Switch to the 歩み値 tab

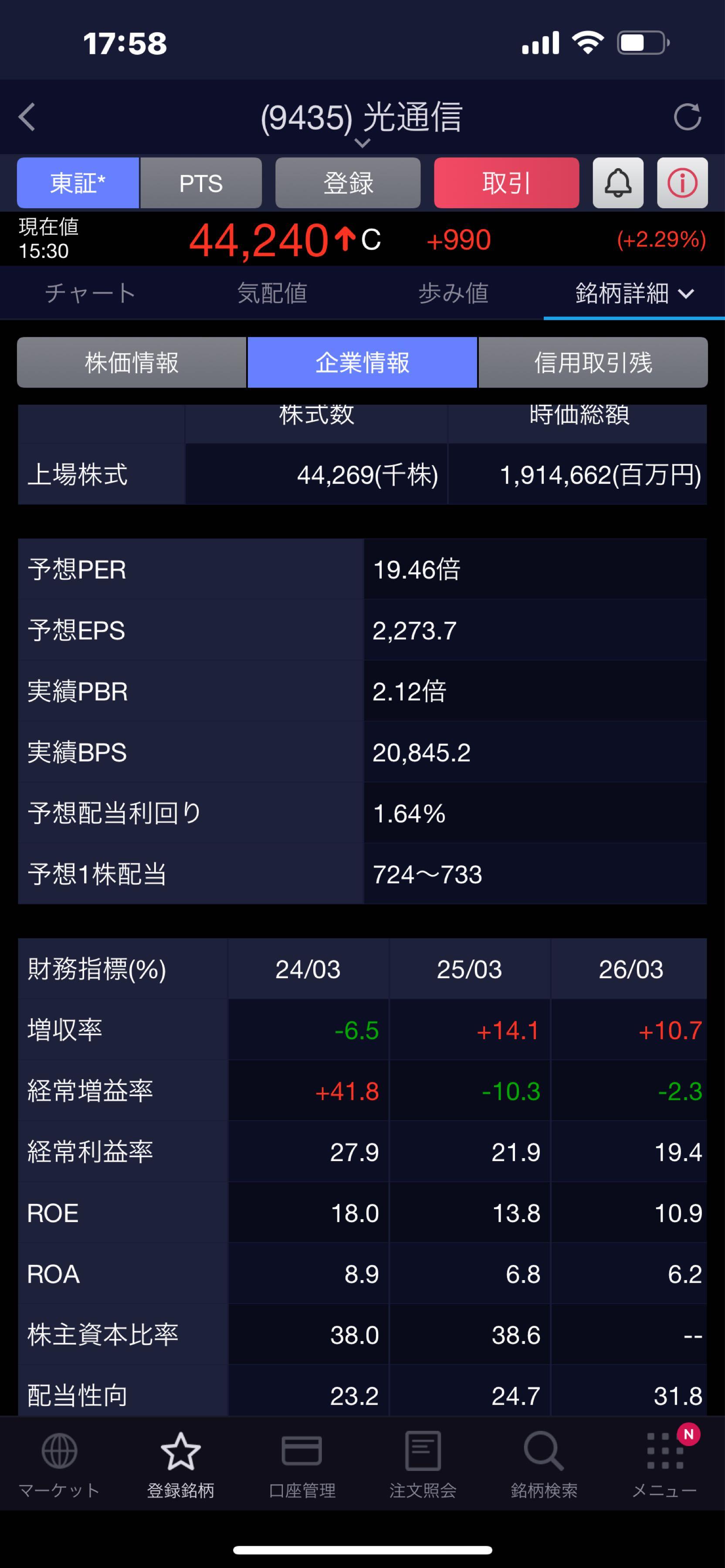click(453, 294)
